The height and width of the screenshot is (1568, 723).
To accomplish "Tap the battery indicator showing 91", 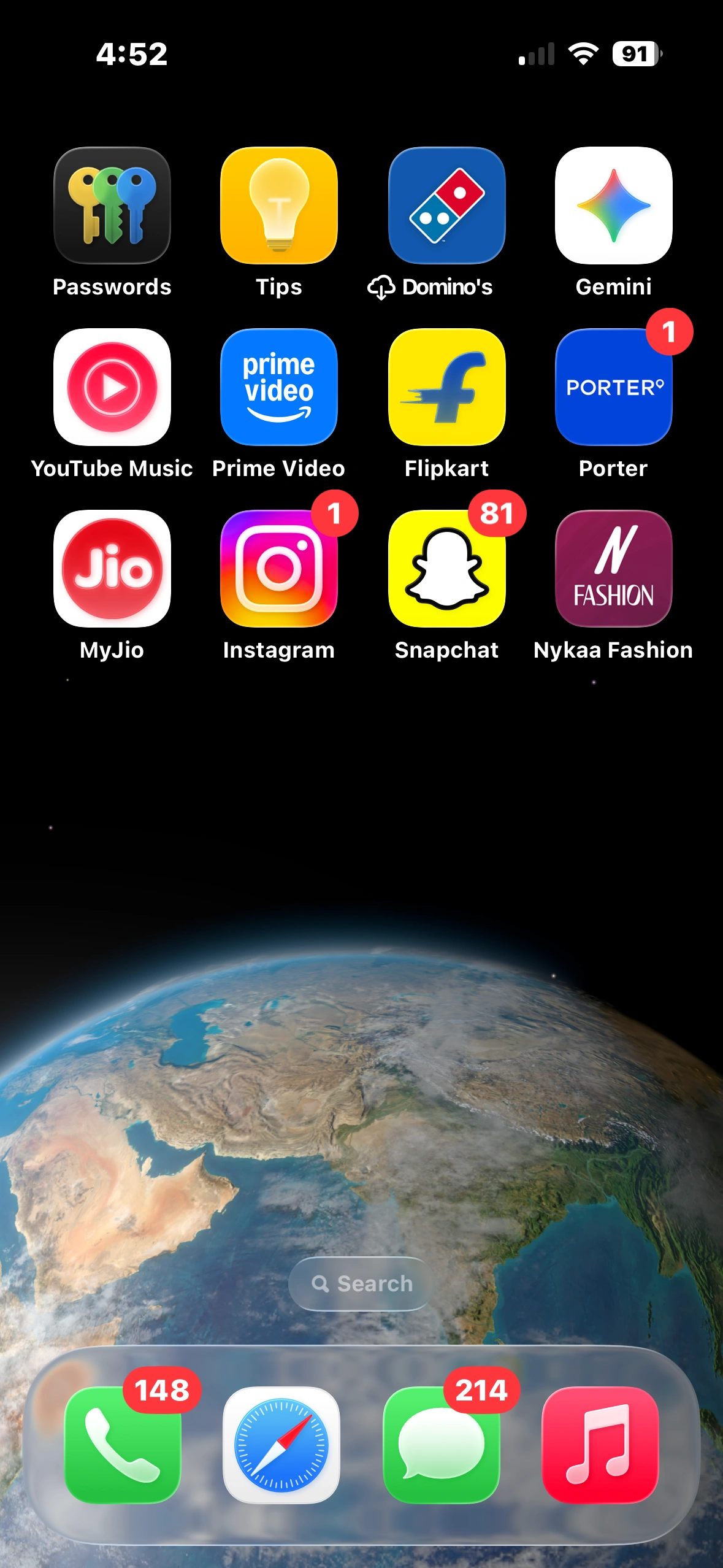I will pyautogui.click(x=636, y=54).
